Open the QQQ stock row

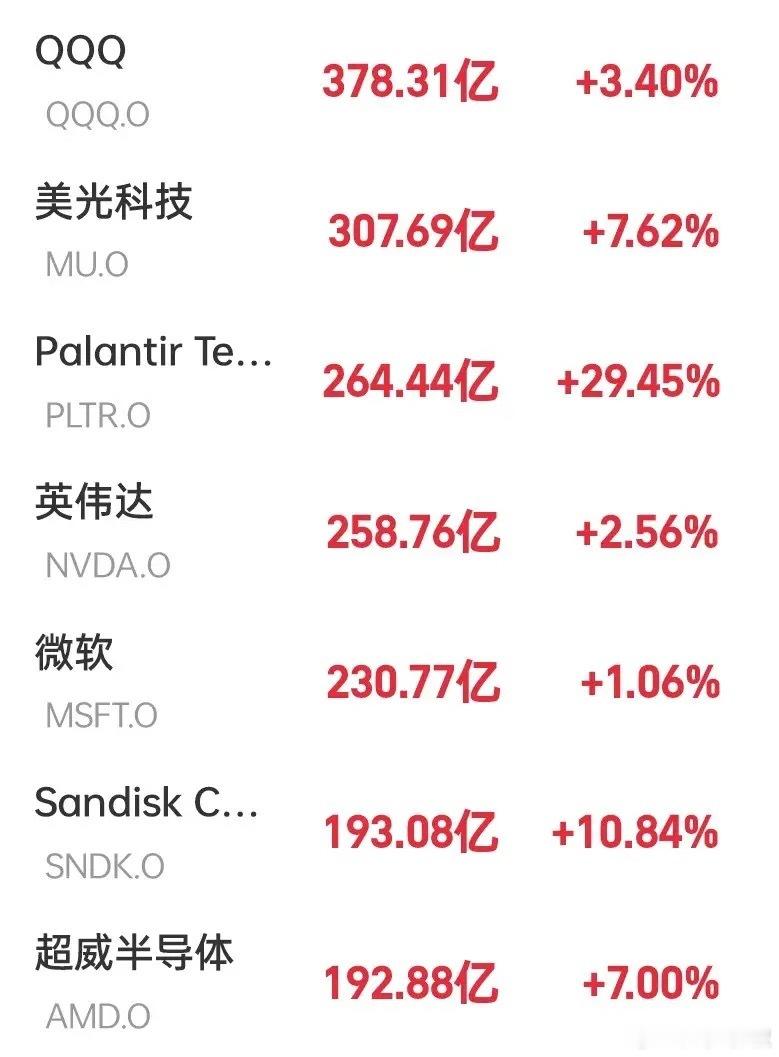390,81
